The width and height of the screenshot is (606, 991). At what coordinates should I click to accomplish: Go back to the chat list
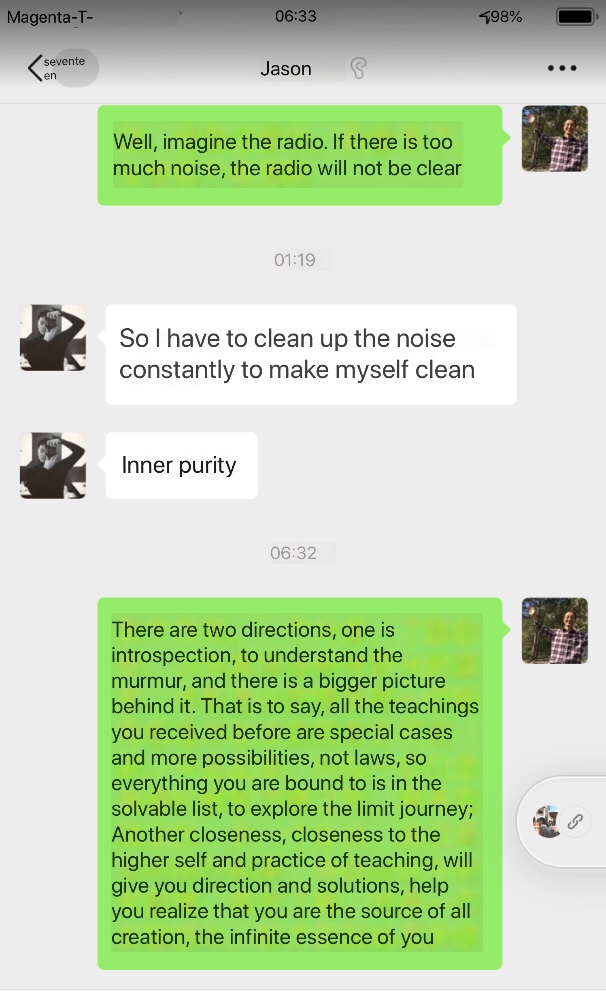38,68
